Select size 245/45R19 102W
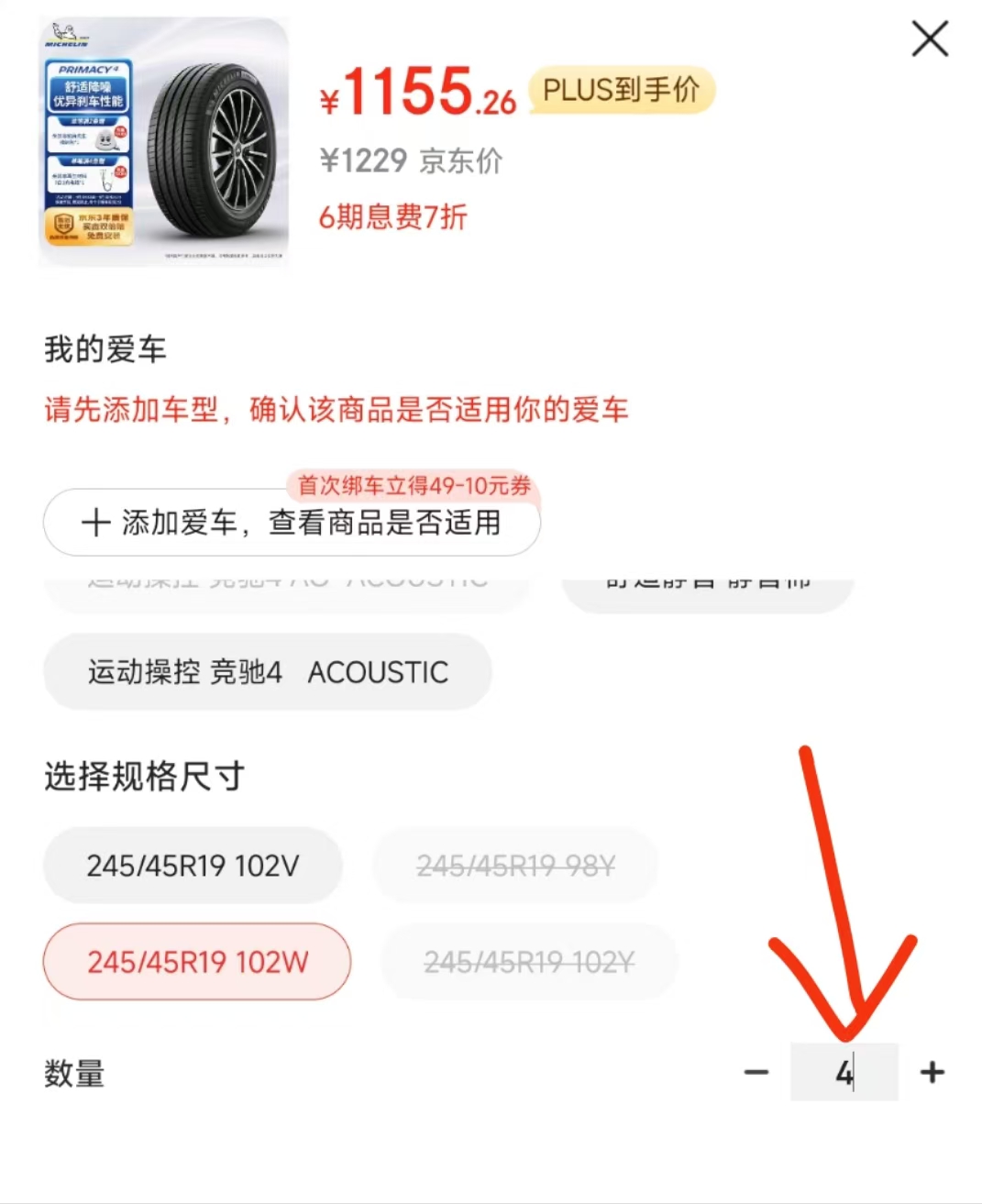 [x=197, y=962]
